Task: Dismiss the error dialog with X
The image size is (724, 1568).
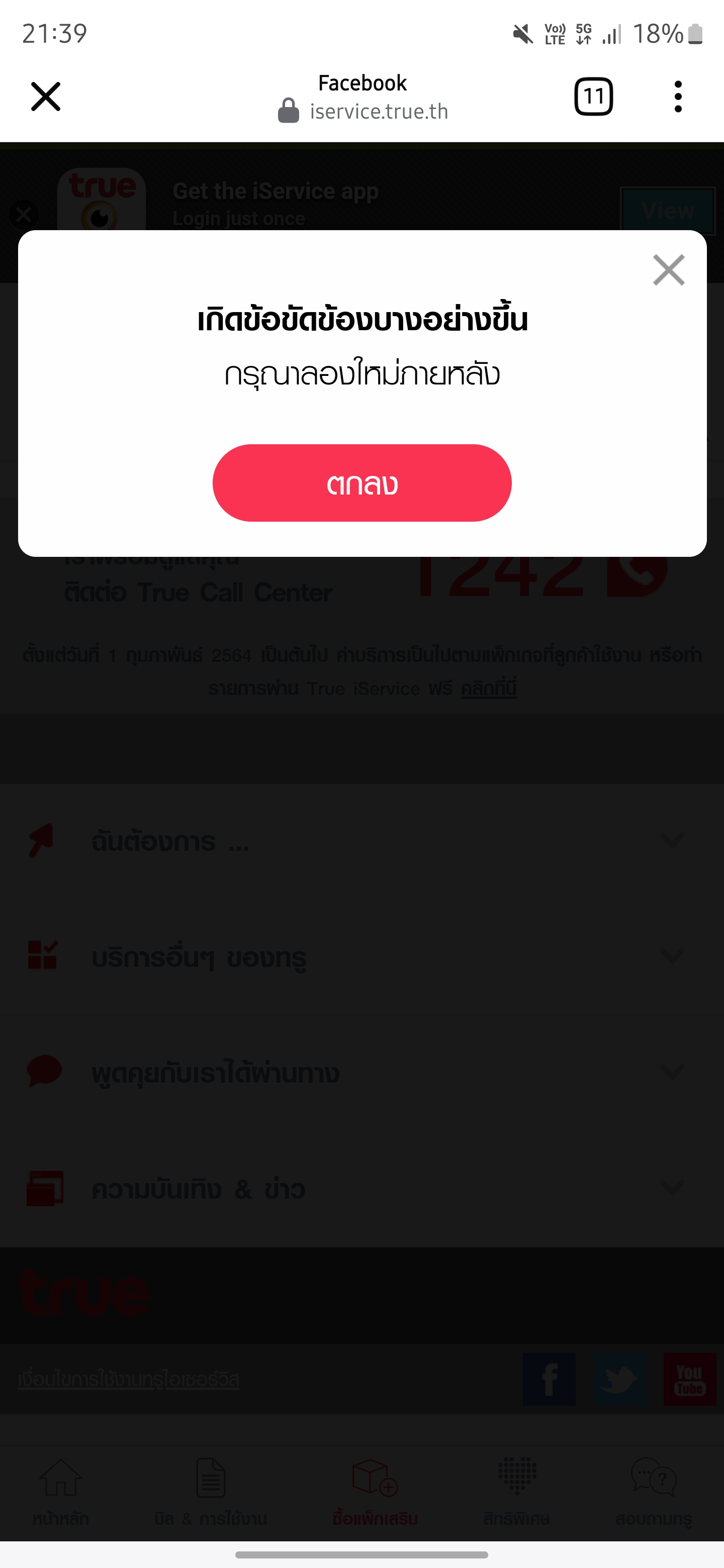Action: pos(669,270)
